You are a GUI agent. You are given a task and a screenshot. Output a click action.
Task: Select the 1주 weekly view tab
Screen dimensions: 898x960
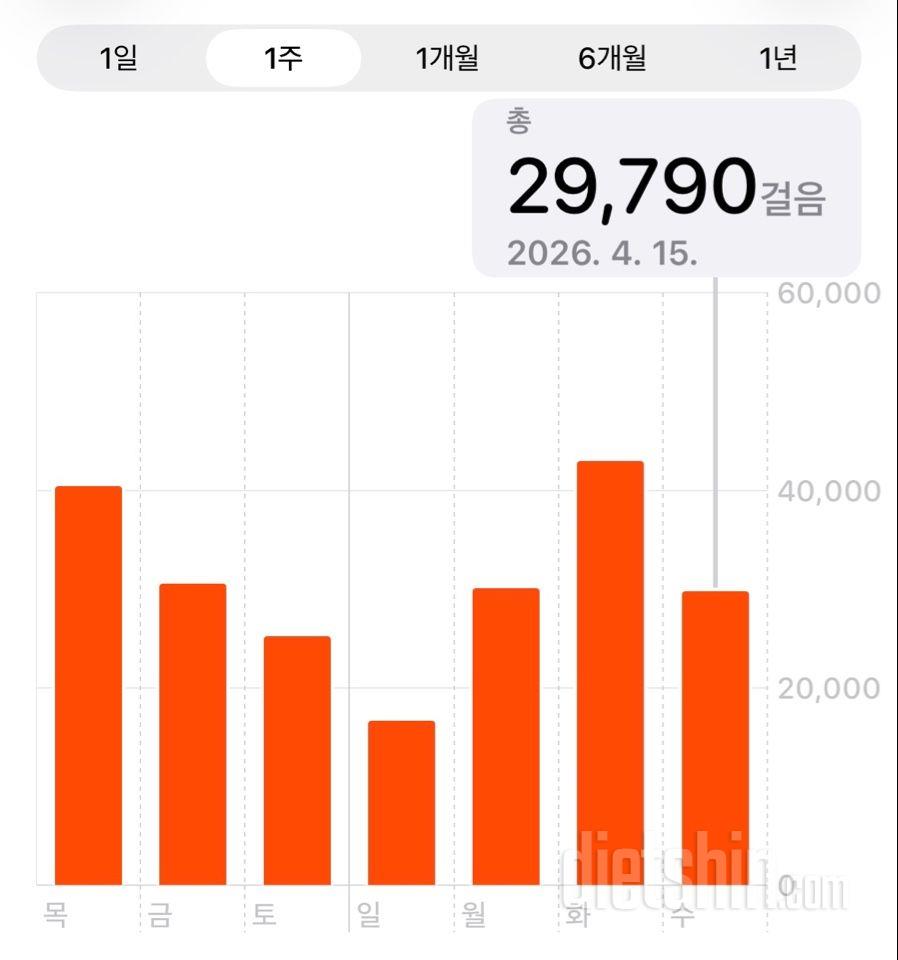(x=283, y=59)
